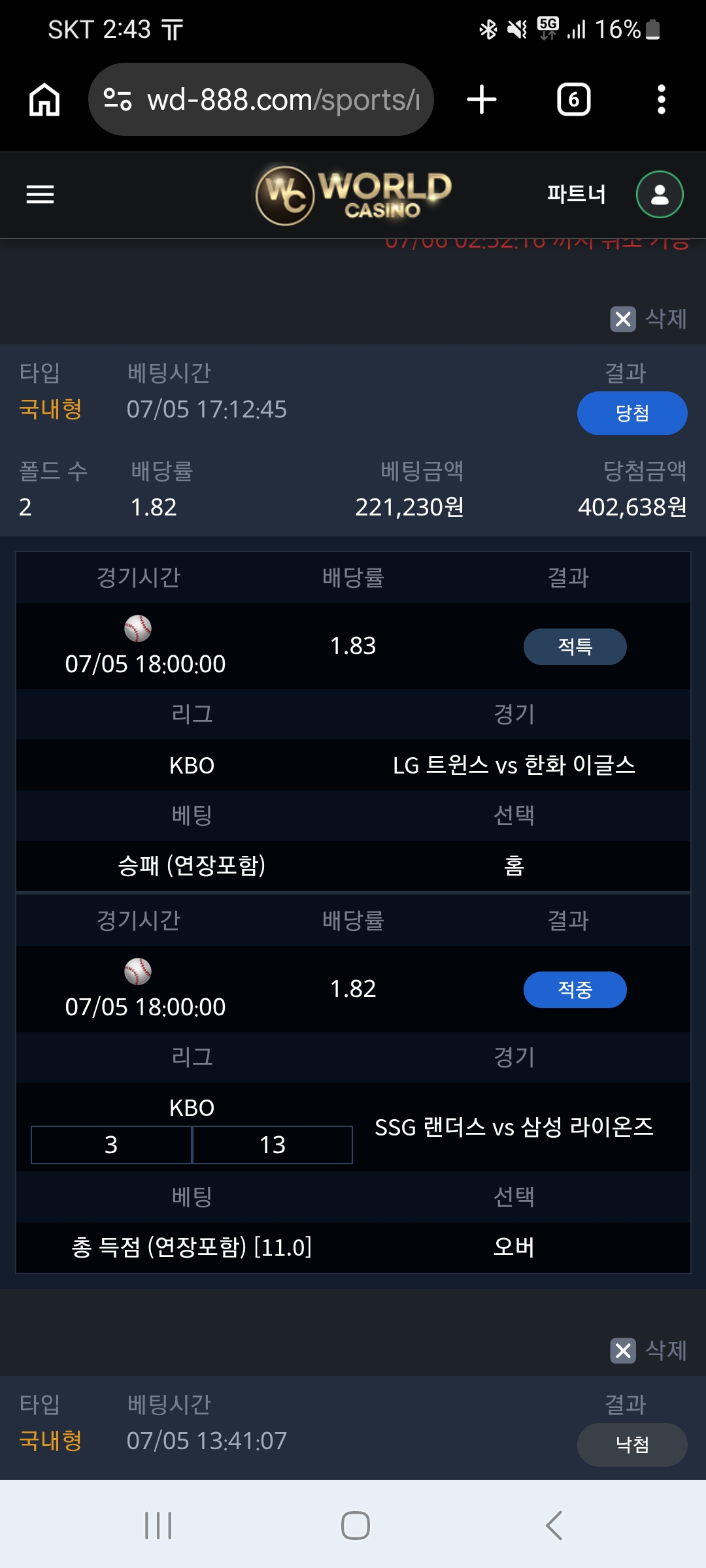The width and height of the screenshot is (706, 1568).
Task: Go to the World Casino home logo
Action: (x=354, y=194)
